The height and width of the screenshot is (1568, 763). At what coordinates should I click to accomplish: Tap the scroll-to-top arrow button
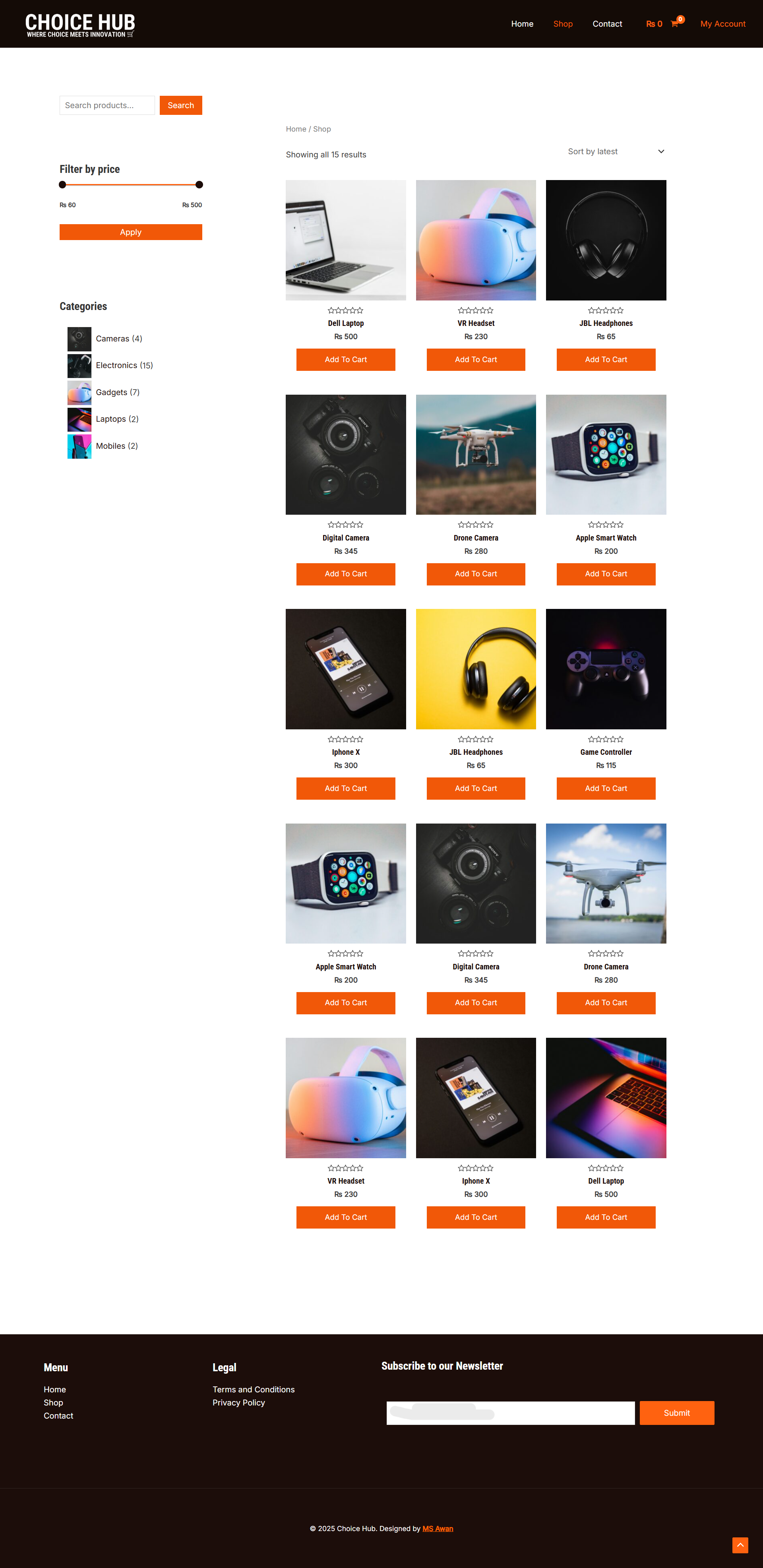point(740,1545)
